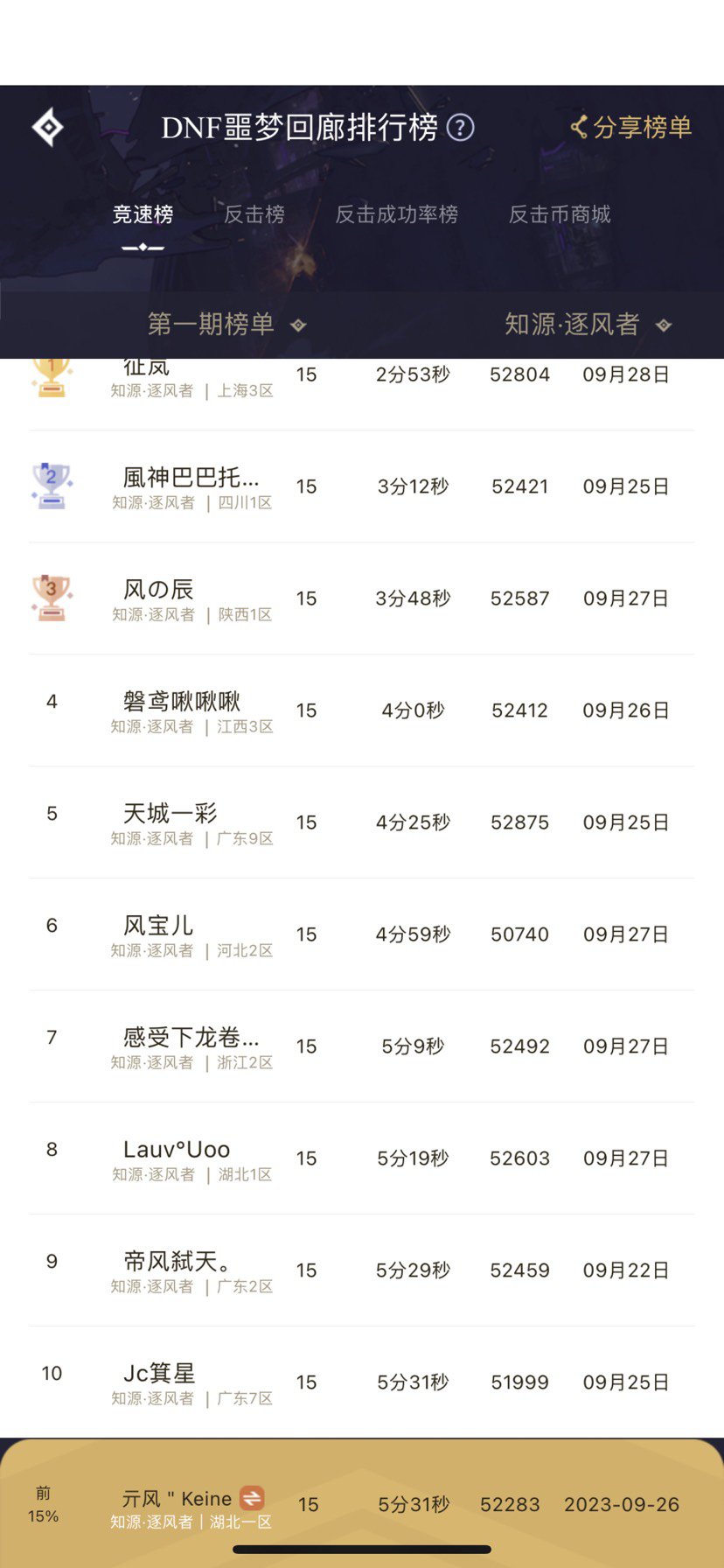
Task: View the entry for 天城一彩
Action: [x=362, y=822]
